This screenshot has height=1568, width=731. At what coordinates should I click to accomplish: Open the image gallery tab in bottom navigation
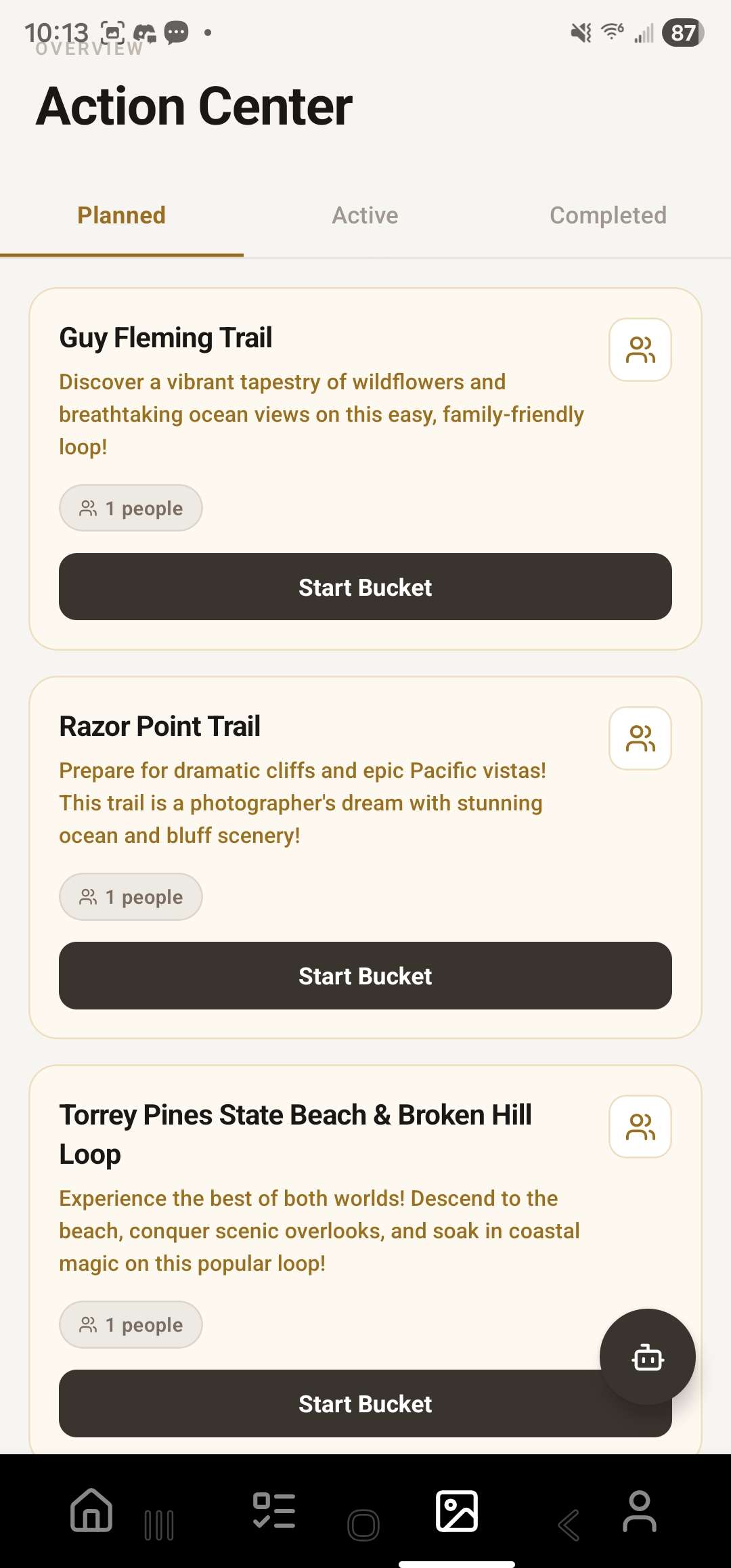coord(457,1510)
